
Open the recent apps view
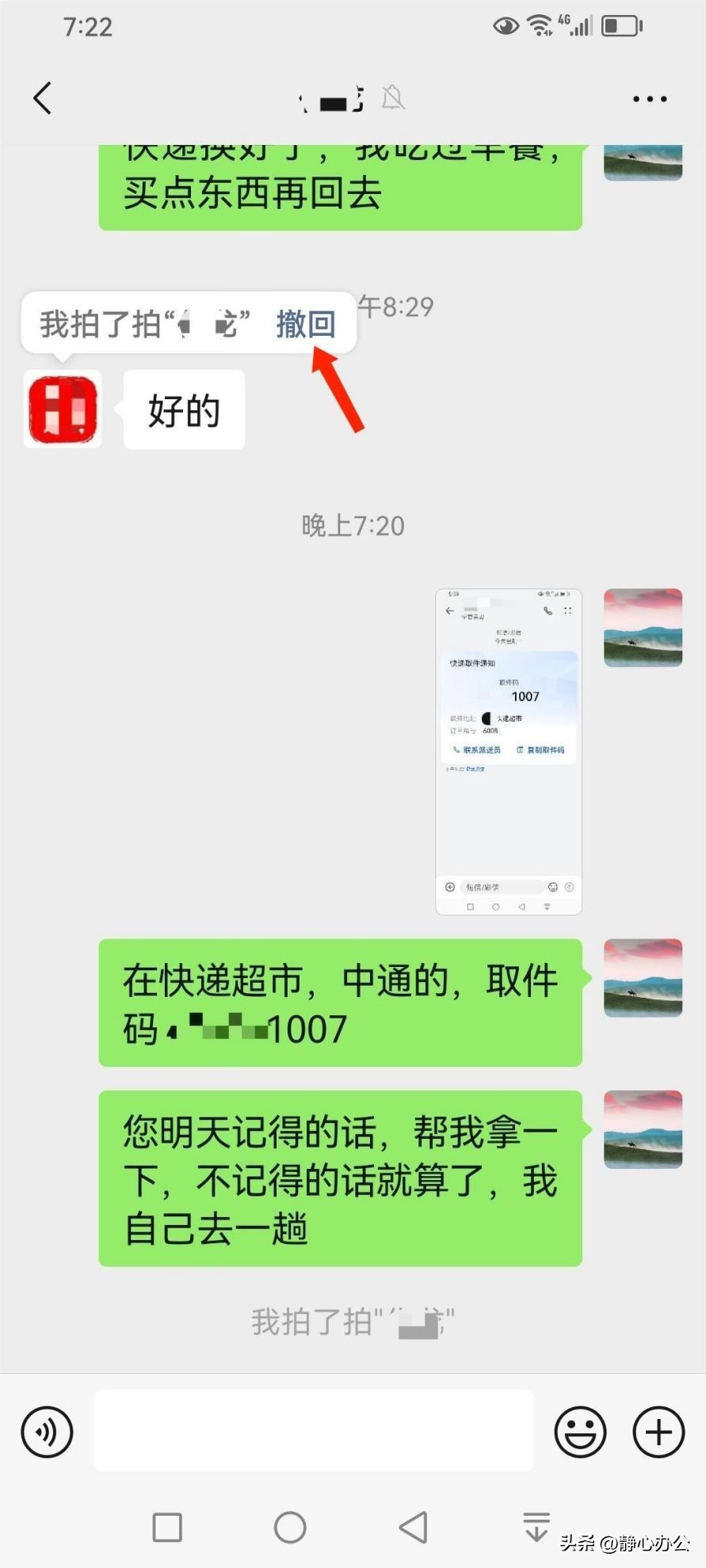tap(167, 1527)
